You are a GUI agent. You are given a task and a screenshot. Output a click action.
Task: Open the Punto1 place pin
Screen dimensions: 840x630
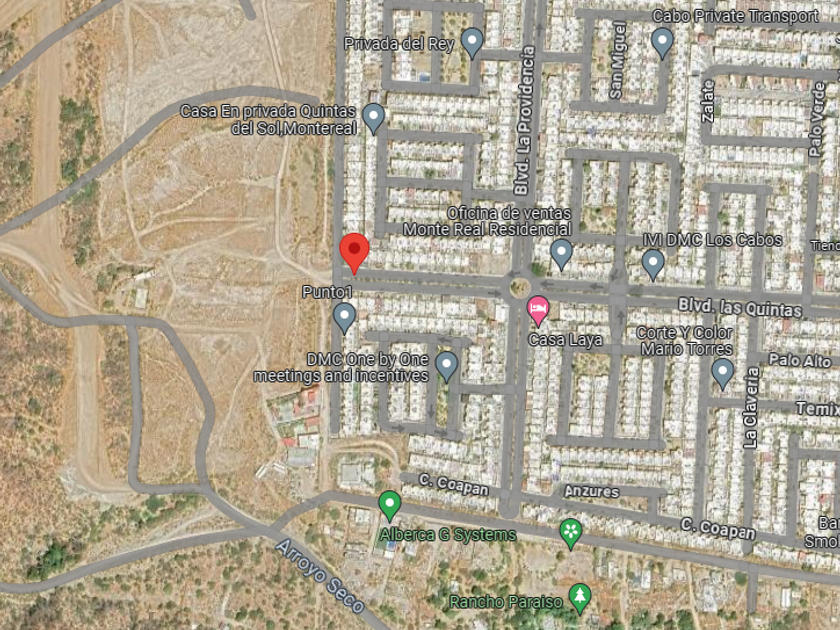[x=344, y=317]
